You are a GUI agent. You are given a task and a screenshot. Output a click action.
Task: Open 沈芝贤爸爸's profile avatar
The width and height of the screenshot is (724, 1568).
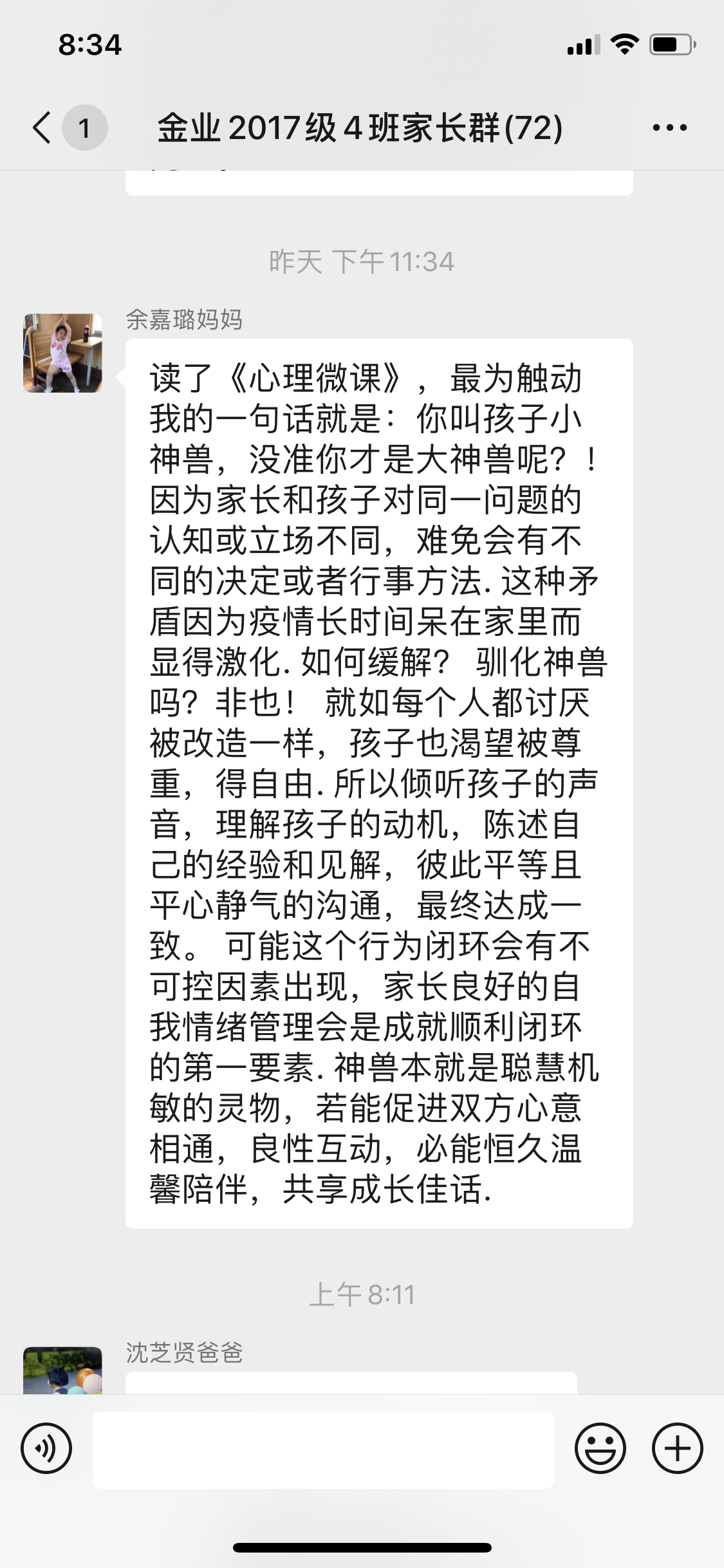click(x=63, y=1370)
